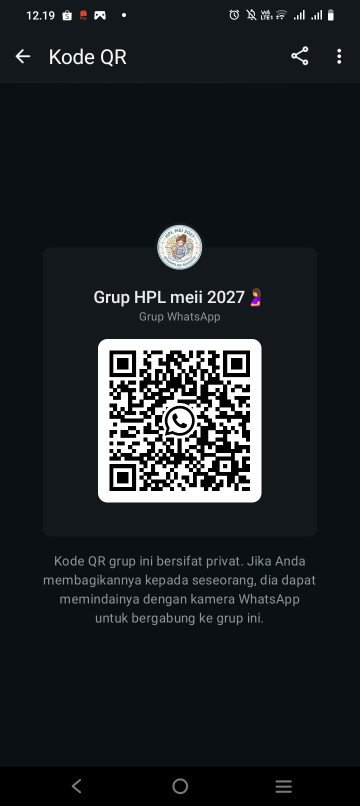Go to the home screen
This screenshot has width=360, height=806.
tap(180, 786)
